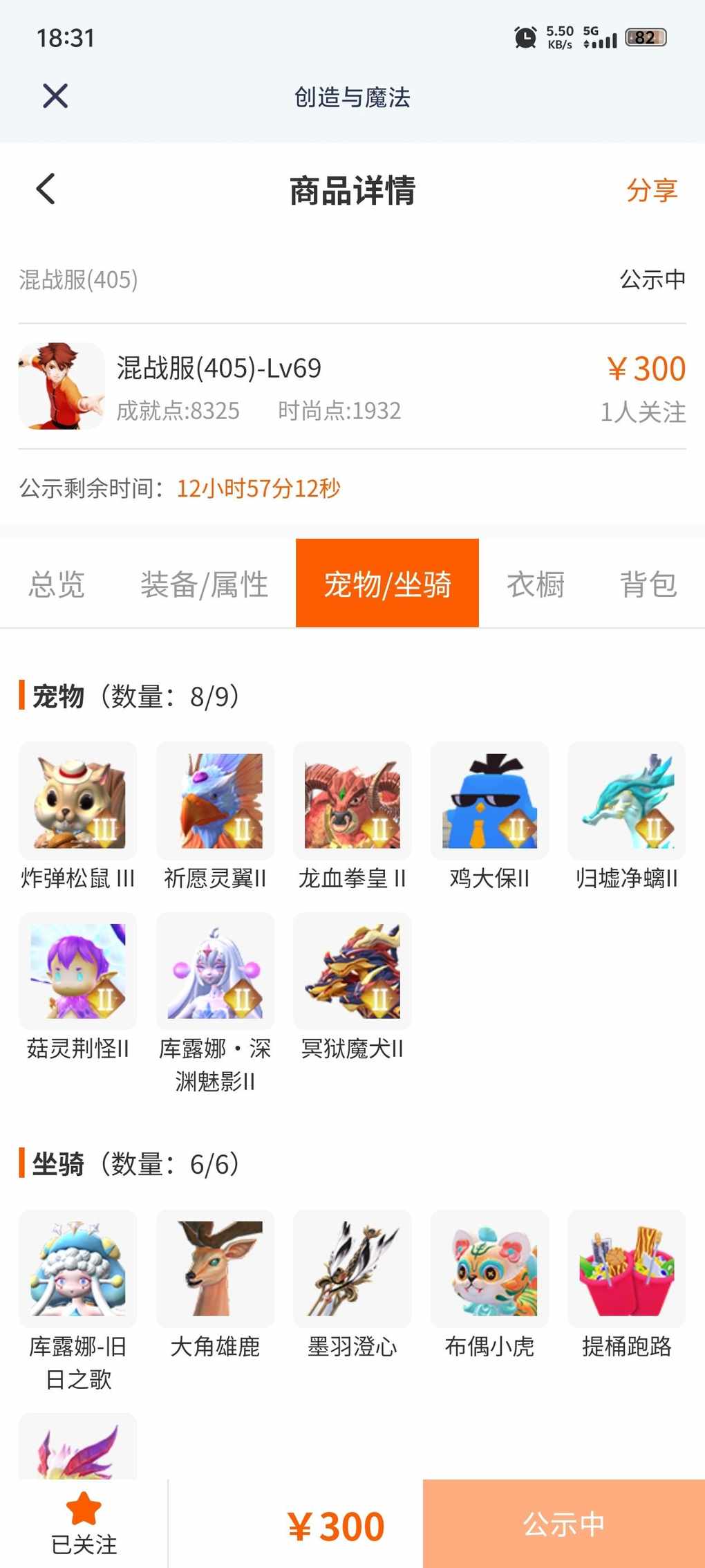The width and height of the screenshot is (705, 1568).
Task: Share this listing via 分享
Action: tap(651, 190)
